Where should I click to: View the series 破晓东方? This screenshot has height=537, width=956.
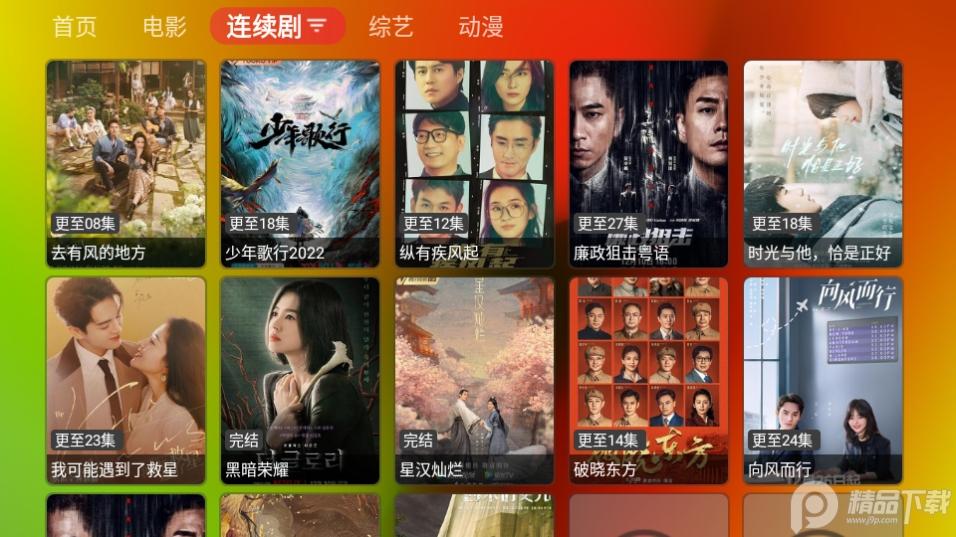(648, 380)
